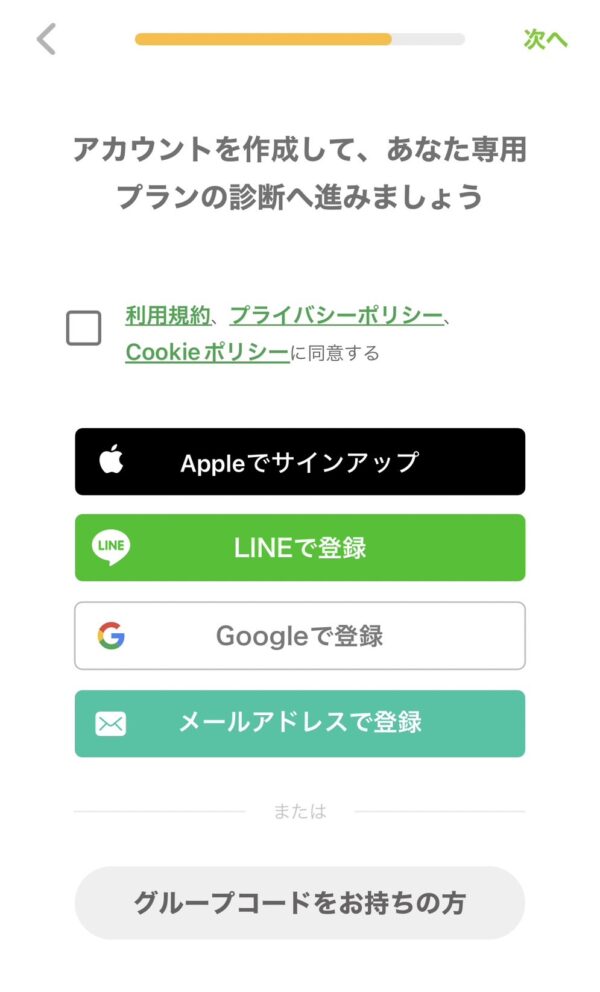Open the プライバシーポリシー link
Image resolution: width=600 pixels, height=992 pixels.
coord(336,315)
